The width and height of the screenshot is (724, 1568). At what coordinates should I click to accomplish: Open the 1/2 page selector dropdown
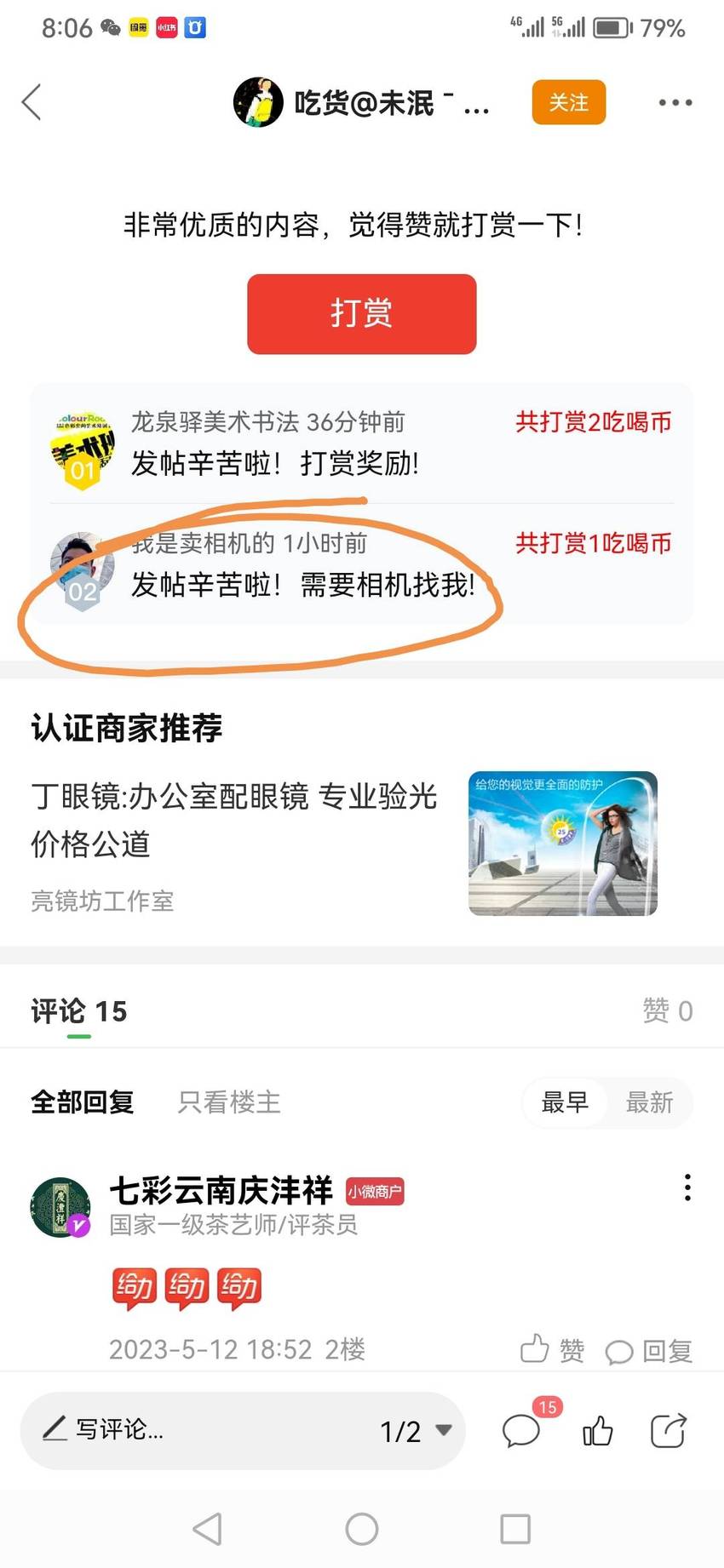coord(416,1431)
